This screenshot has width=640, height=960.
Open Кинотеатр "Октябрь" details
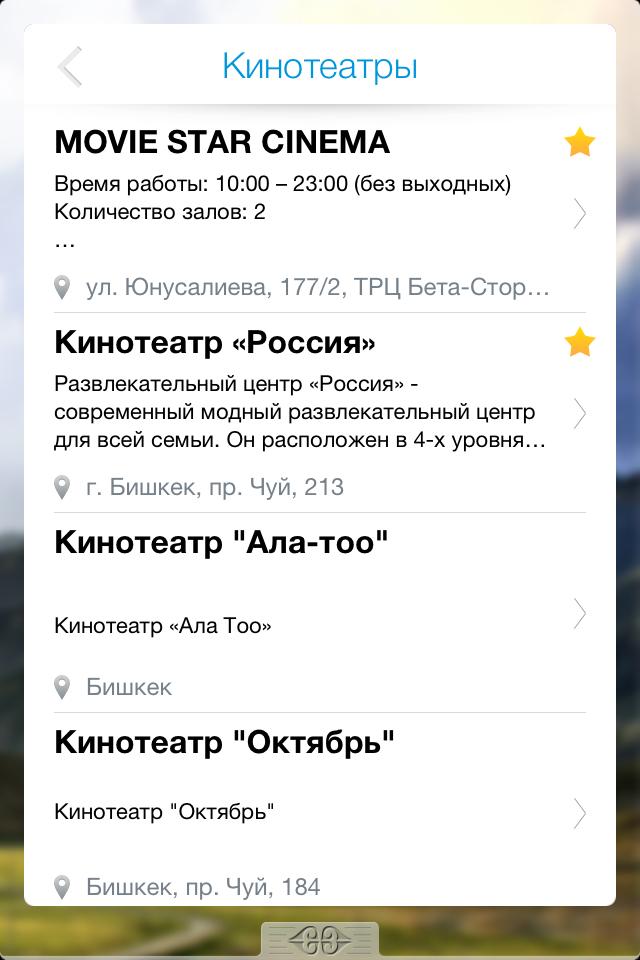579,813
